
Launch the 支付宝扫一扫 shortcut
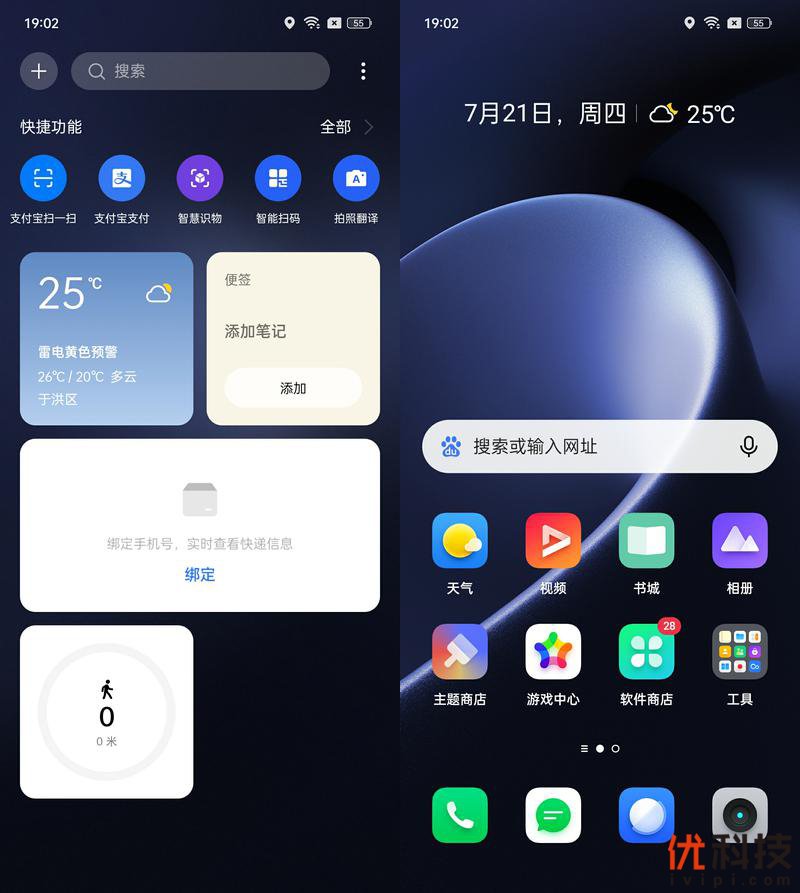(43, 179)
